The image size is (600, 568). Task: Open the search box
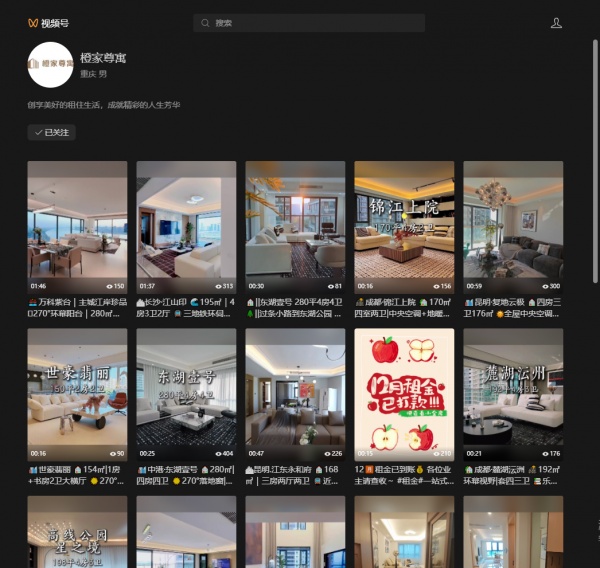tap(308, 22)
